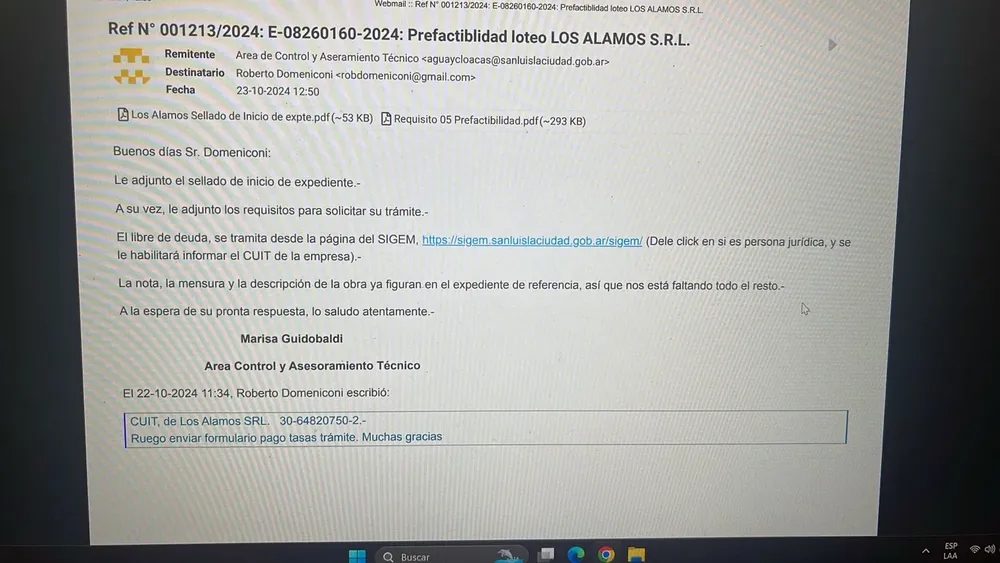This screenshot has height=563, width=1000.
Task: Open the Requisito 05 Prefactibilidad PDF attachment
Action: tap(484, 120)
